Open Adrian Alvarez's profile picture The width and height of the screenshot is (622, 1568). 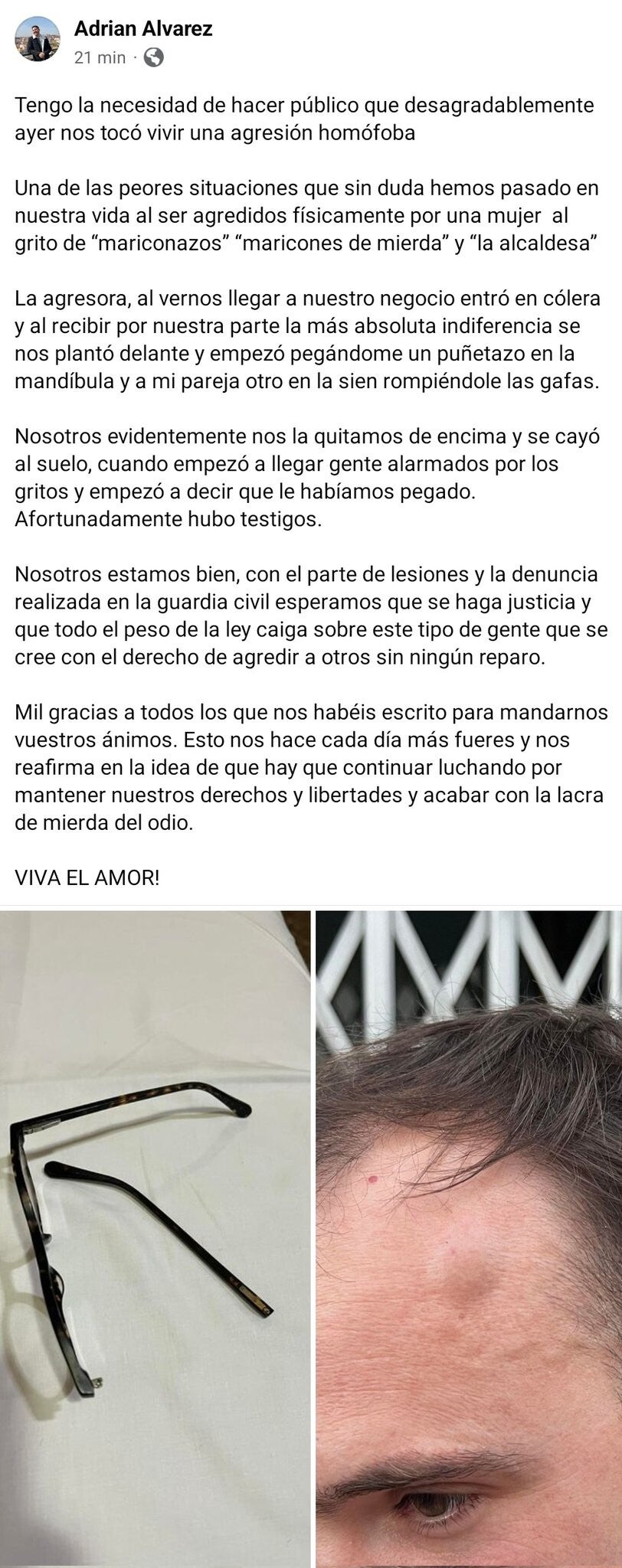click(38, 39)
